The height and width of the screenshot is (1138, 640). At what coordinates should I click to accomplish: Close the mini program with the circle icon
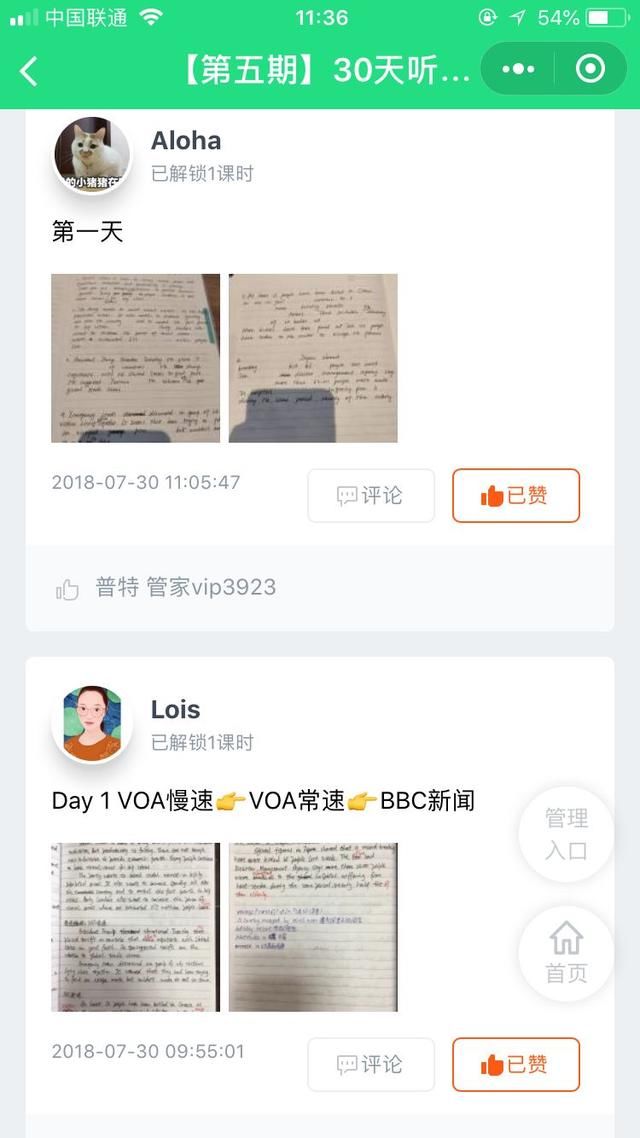coord(591,69)
